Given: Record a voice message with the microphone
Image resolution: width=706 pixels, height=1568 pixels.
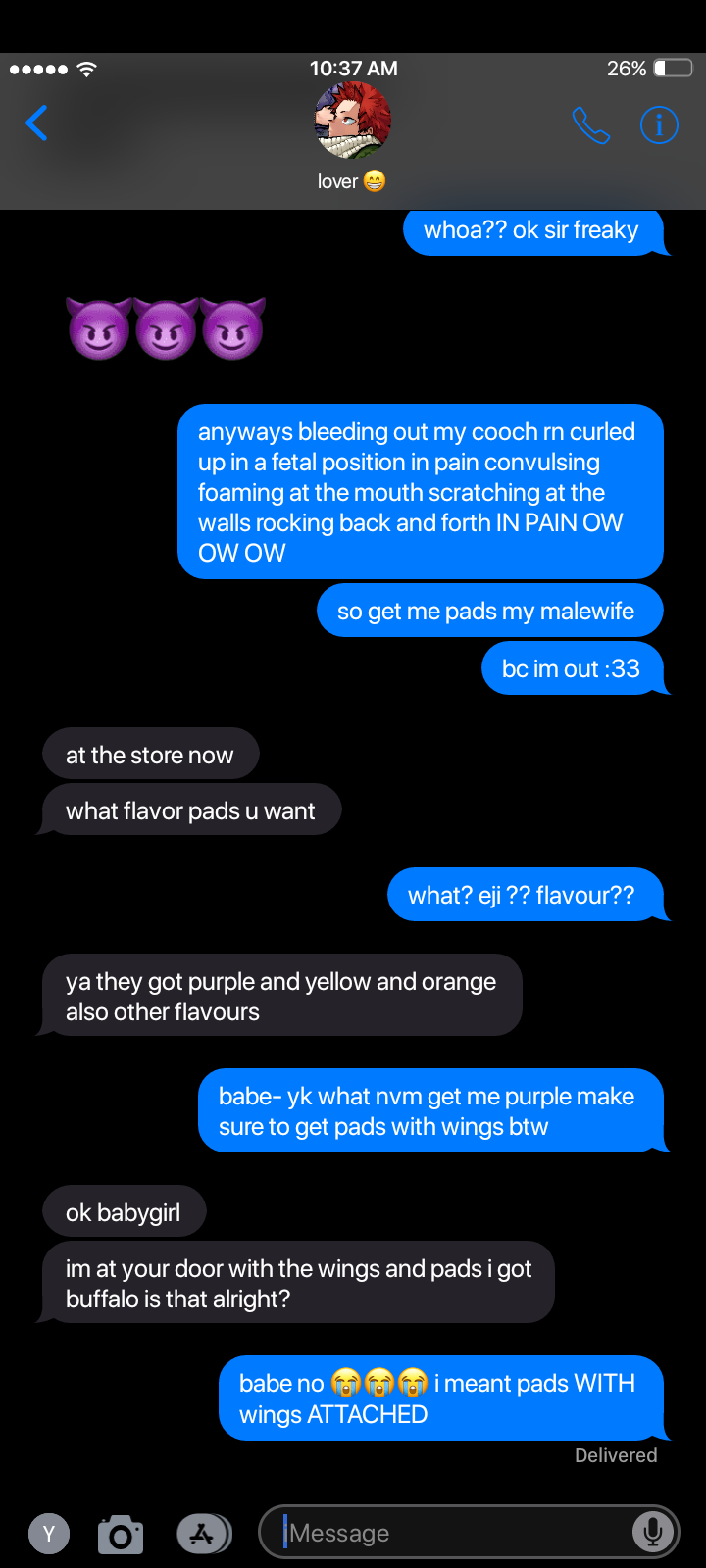Looking at the screenshot, I should (652, 1532).
